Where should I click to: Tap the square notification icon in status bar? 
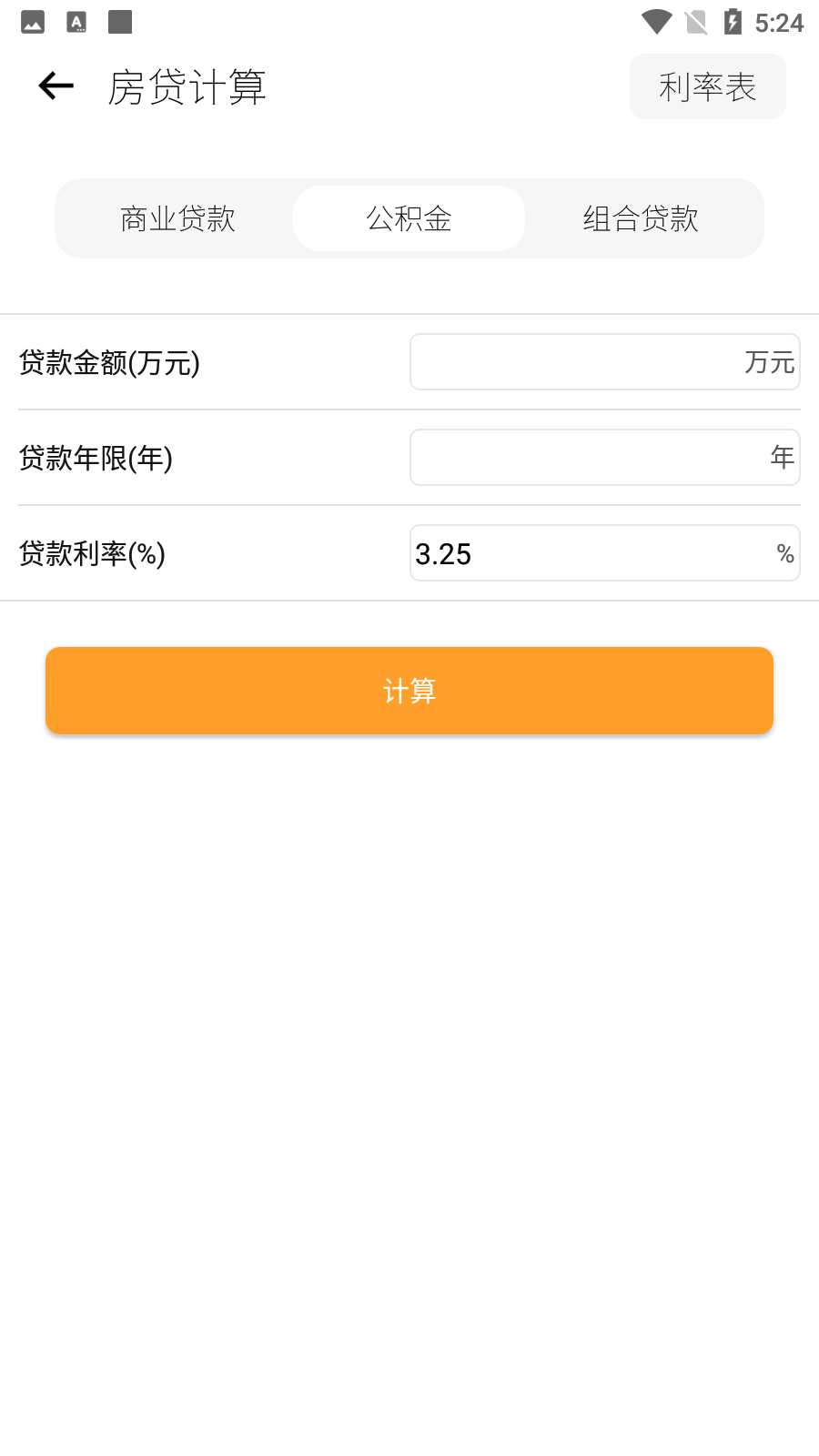(118, 22)
